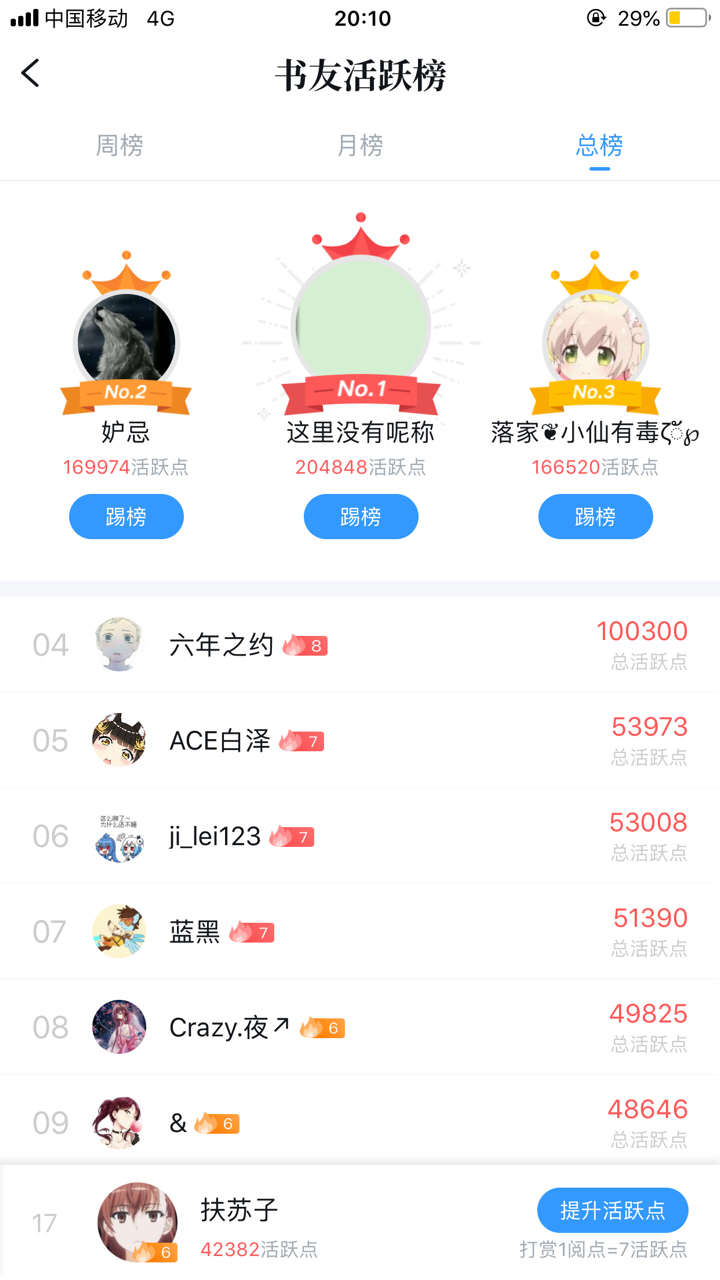View the No.2 wolf avatar of 妒忌

pos(126,341)
